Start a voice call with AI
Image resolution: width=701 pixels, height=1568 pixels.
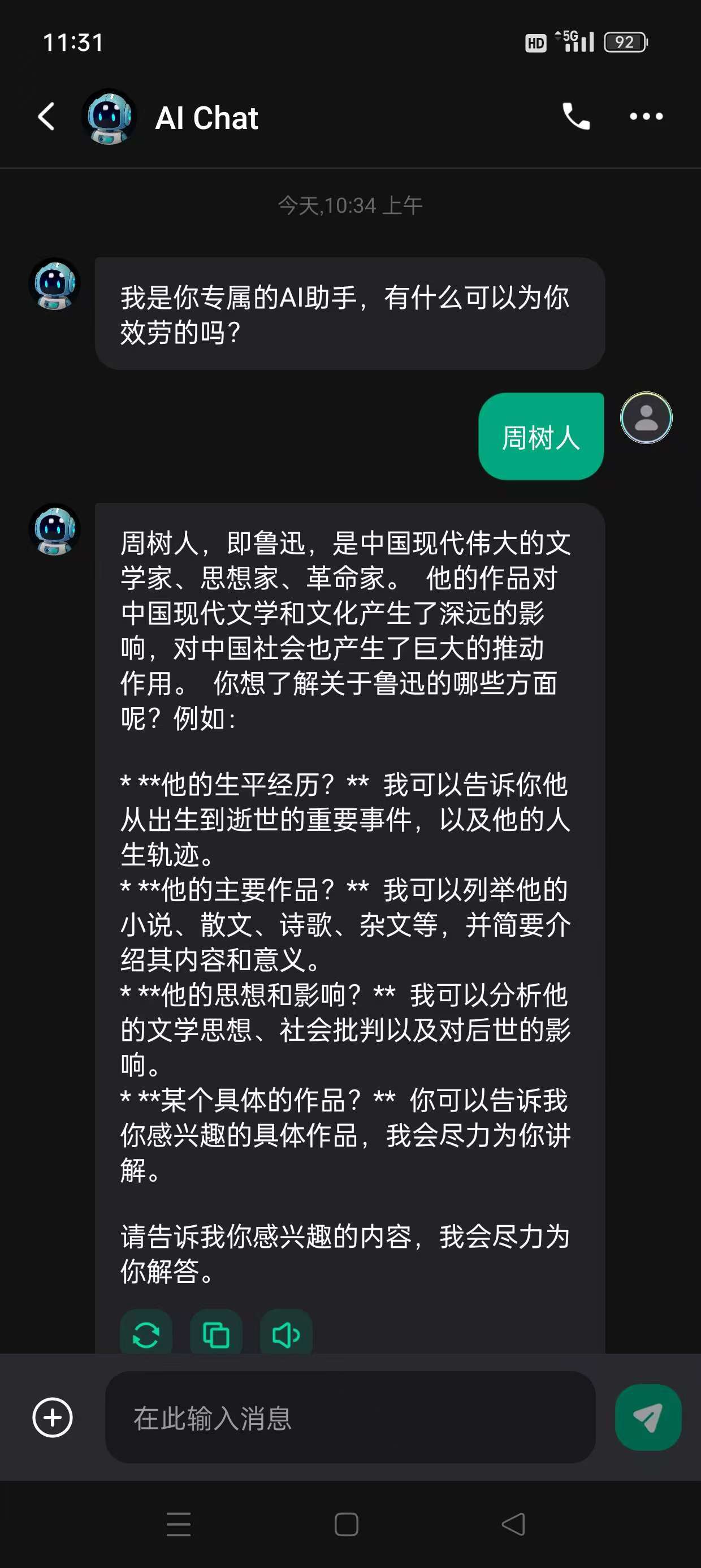[x=575, y=117]
